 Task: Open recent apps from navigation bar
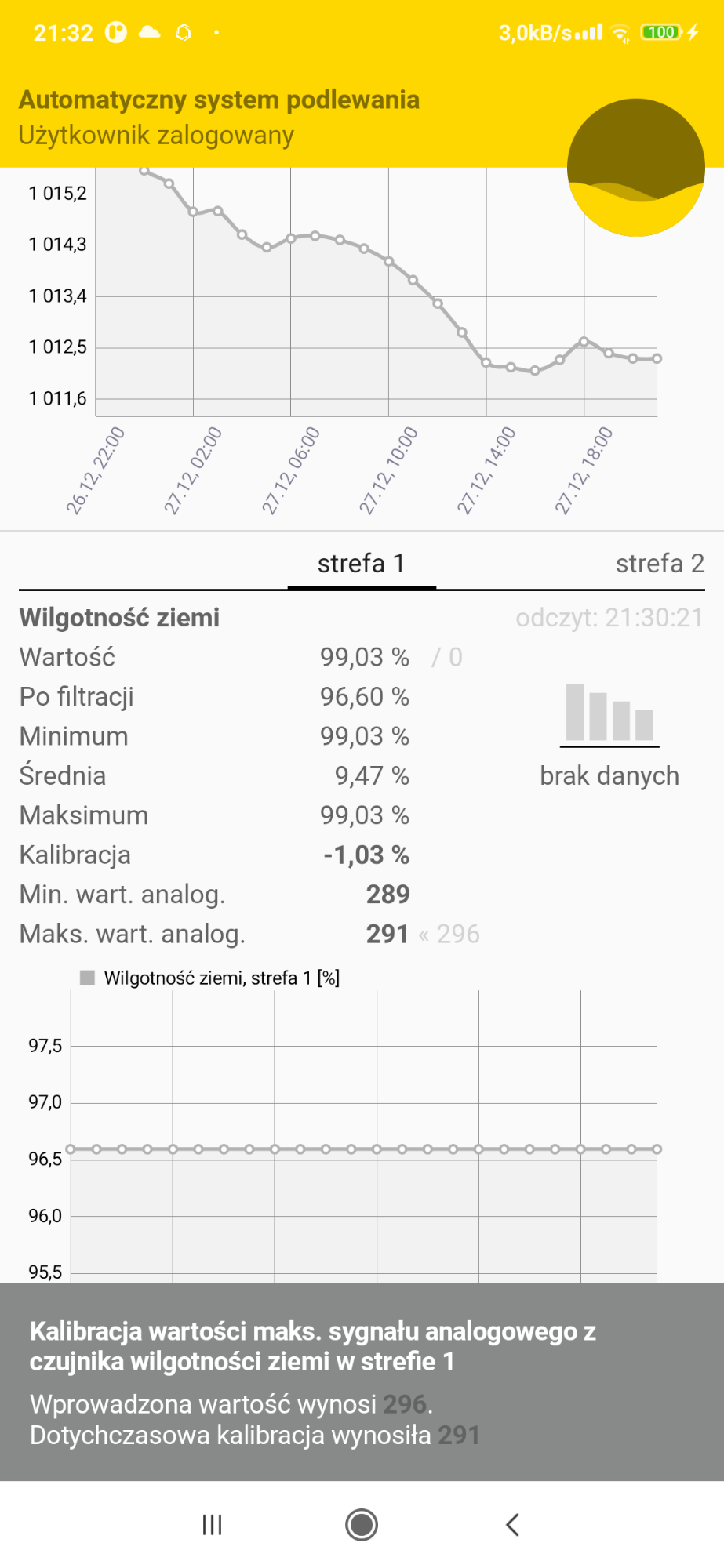click(212, 1525)
